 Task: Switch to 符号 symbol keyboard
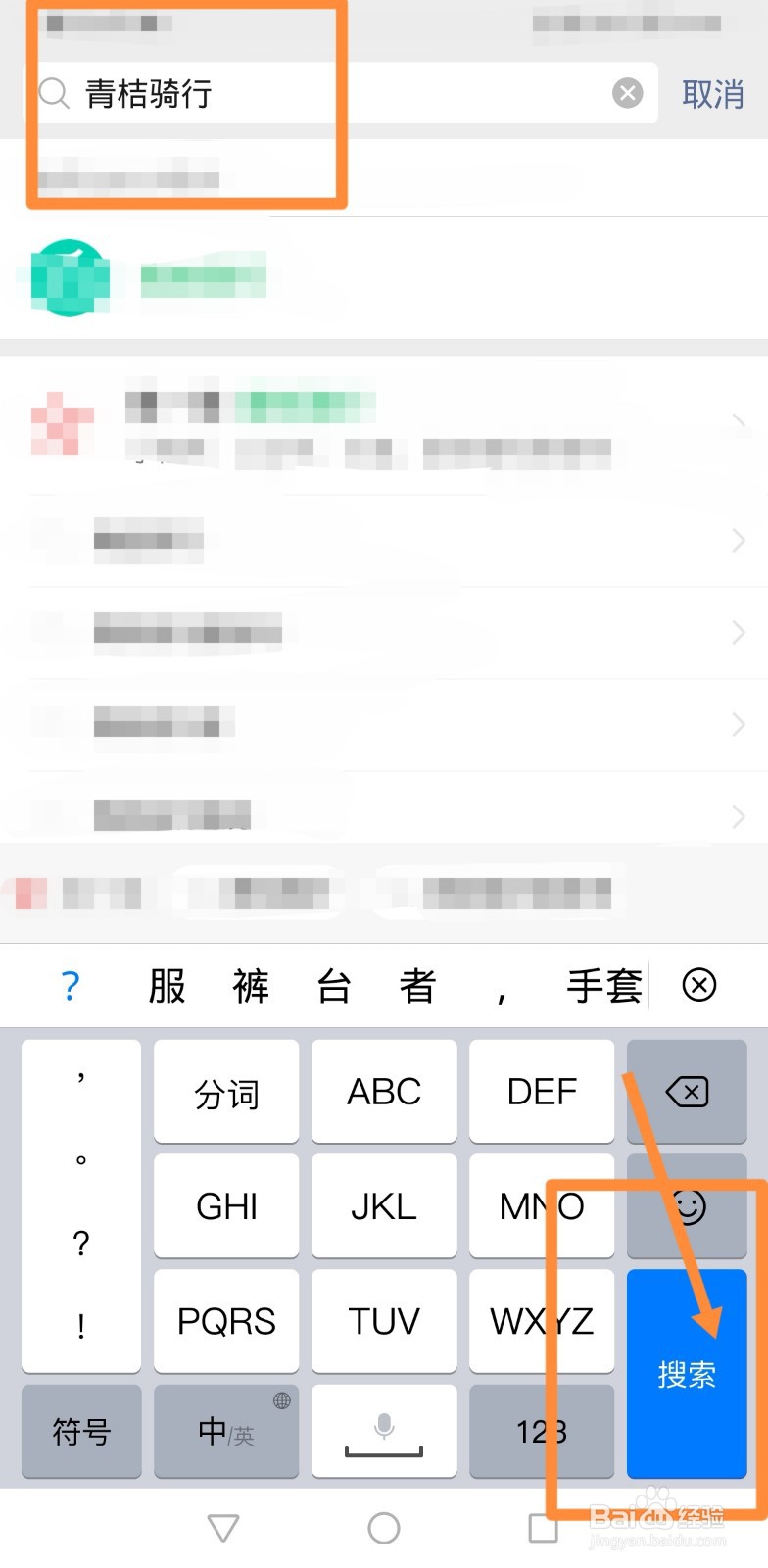pos(80,1432)
